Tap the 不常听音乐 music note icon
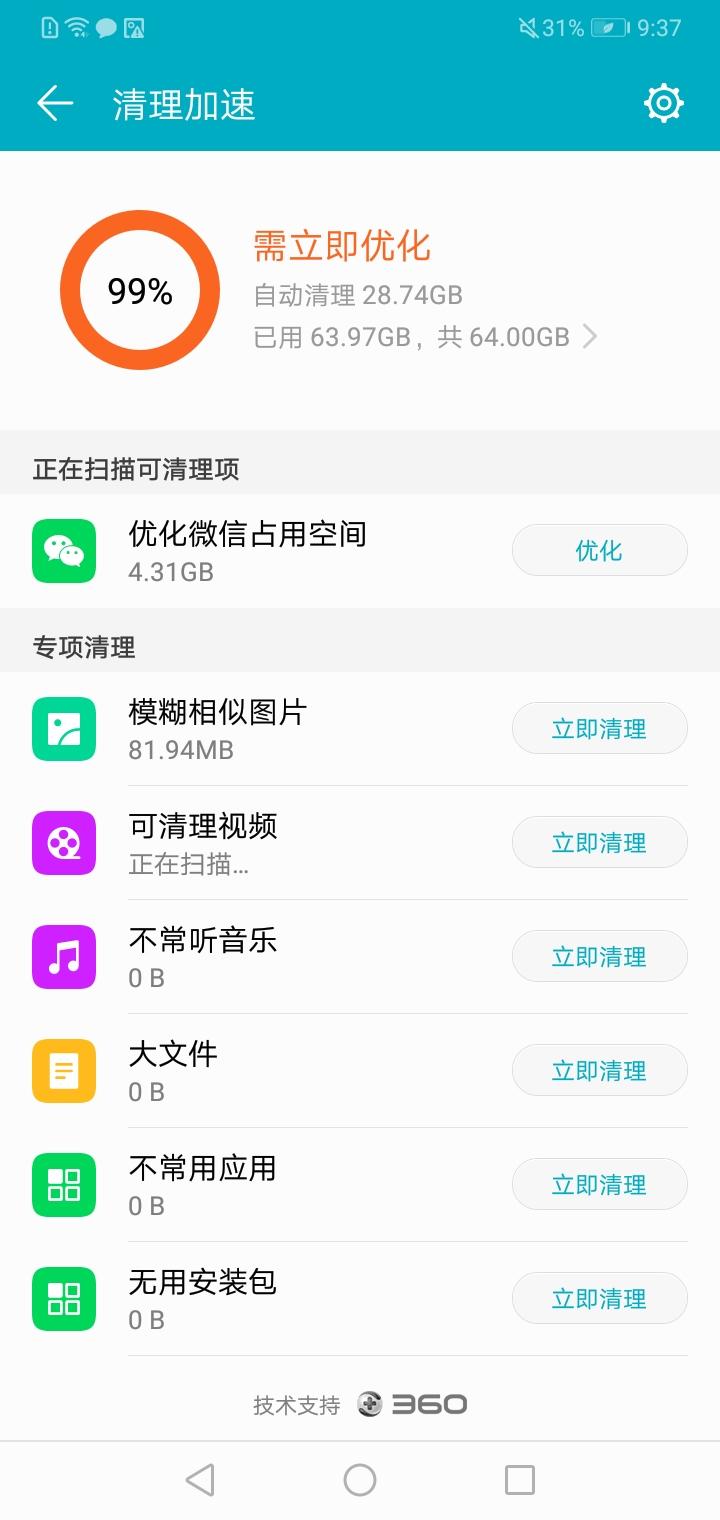 click(x=64, y=957)
